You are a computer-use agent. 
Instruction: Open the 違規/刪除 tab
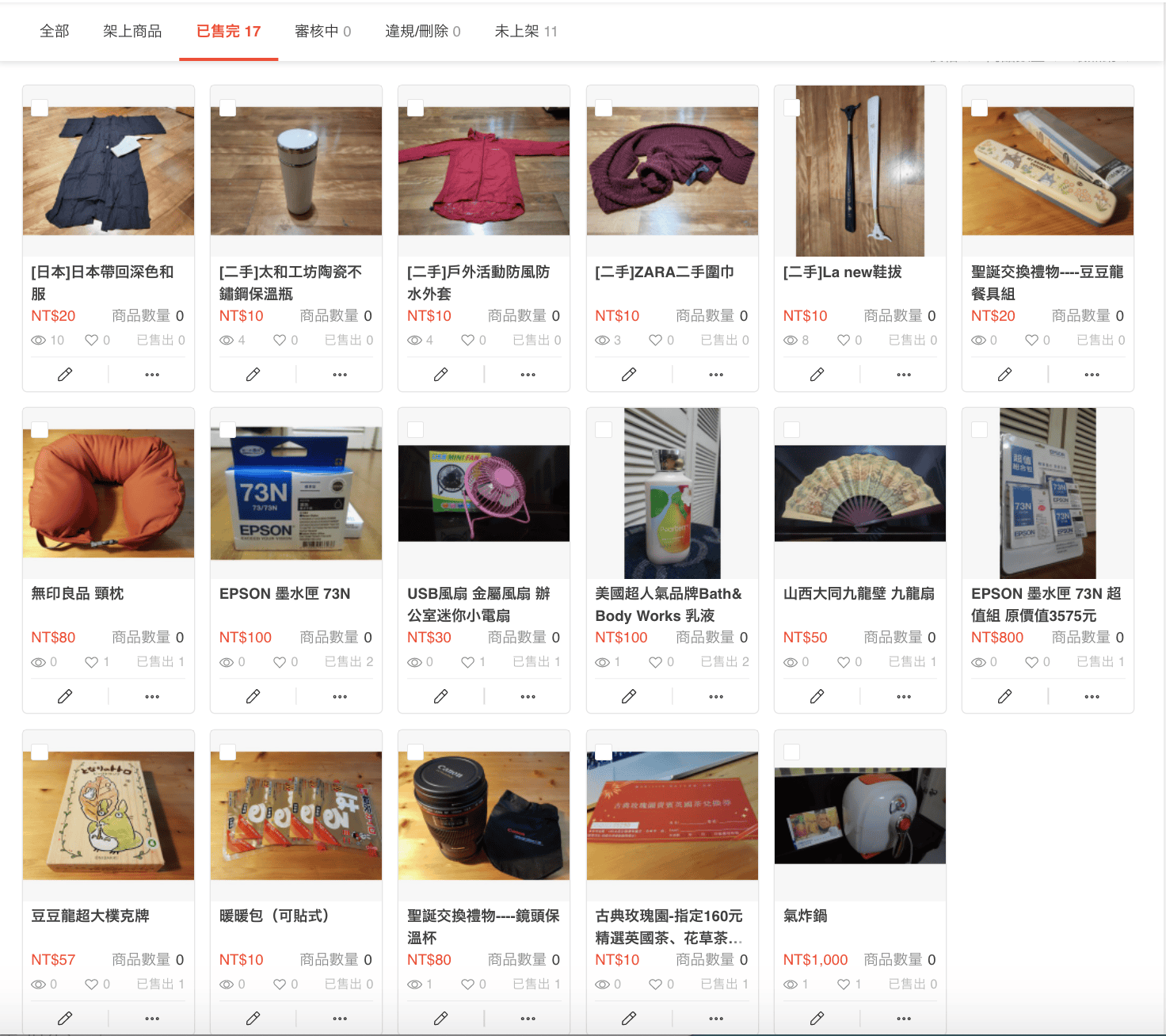[422, 31]
